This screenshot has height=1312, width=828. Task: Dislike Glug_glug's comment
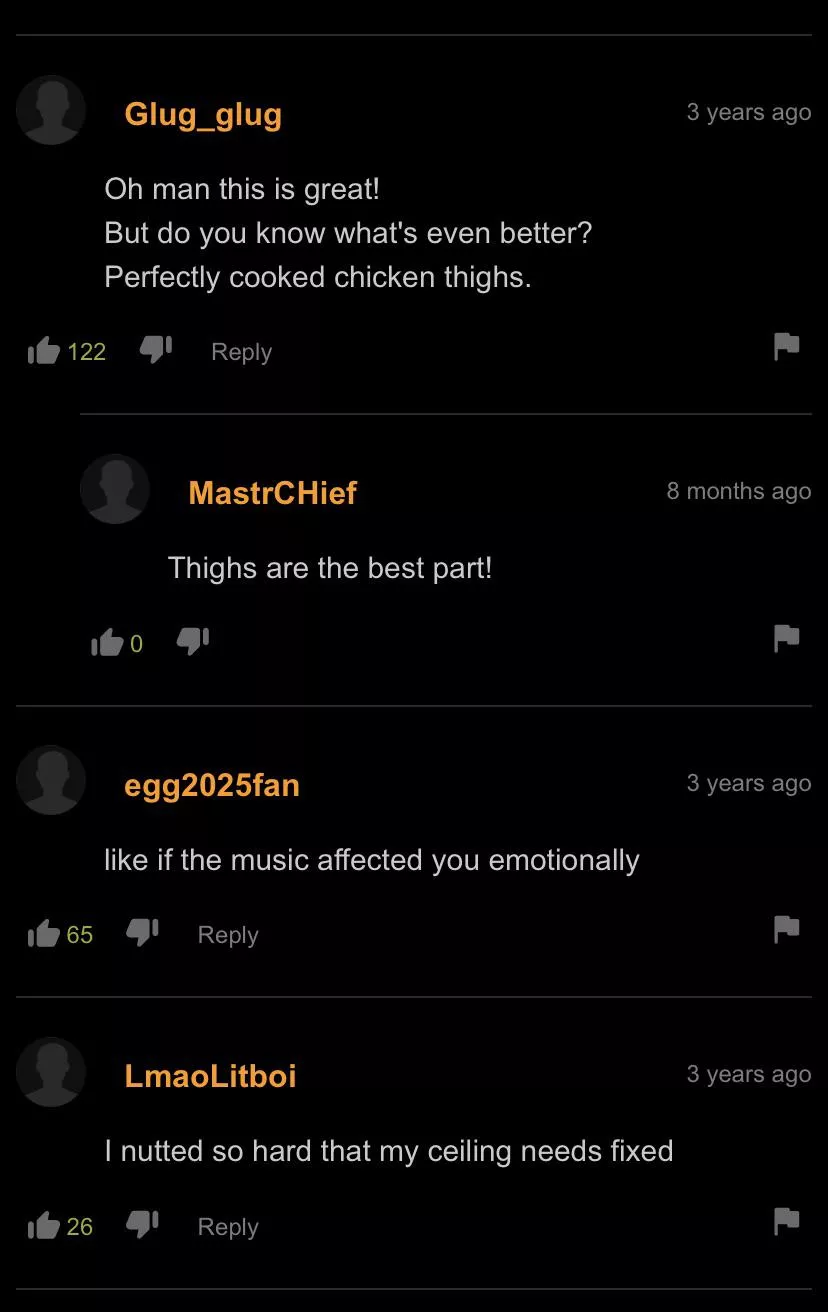click(155, 349)
